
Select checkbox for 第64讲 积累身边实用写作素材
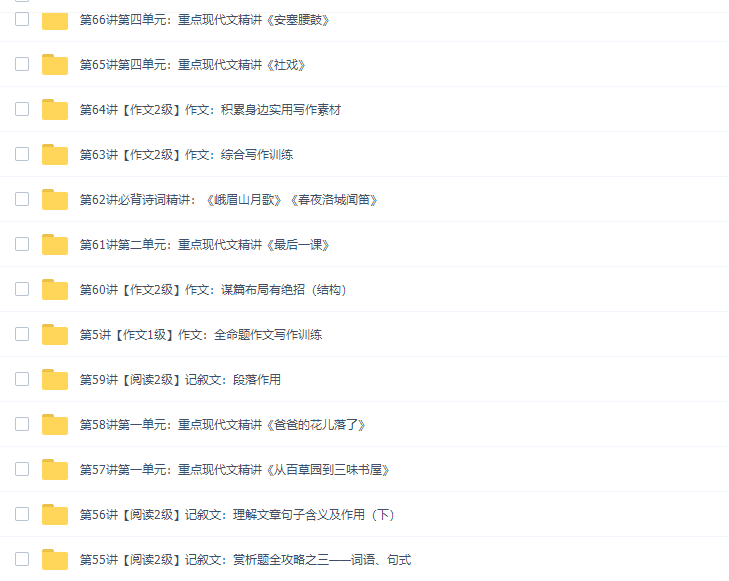coord(22,109)
